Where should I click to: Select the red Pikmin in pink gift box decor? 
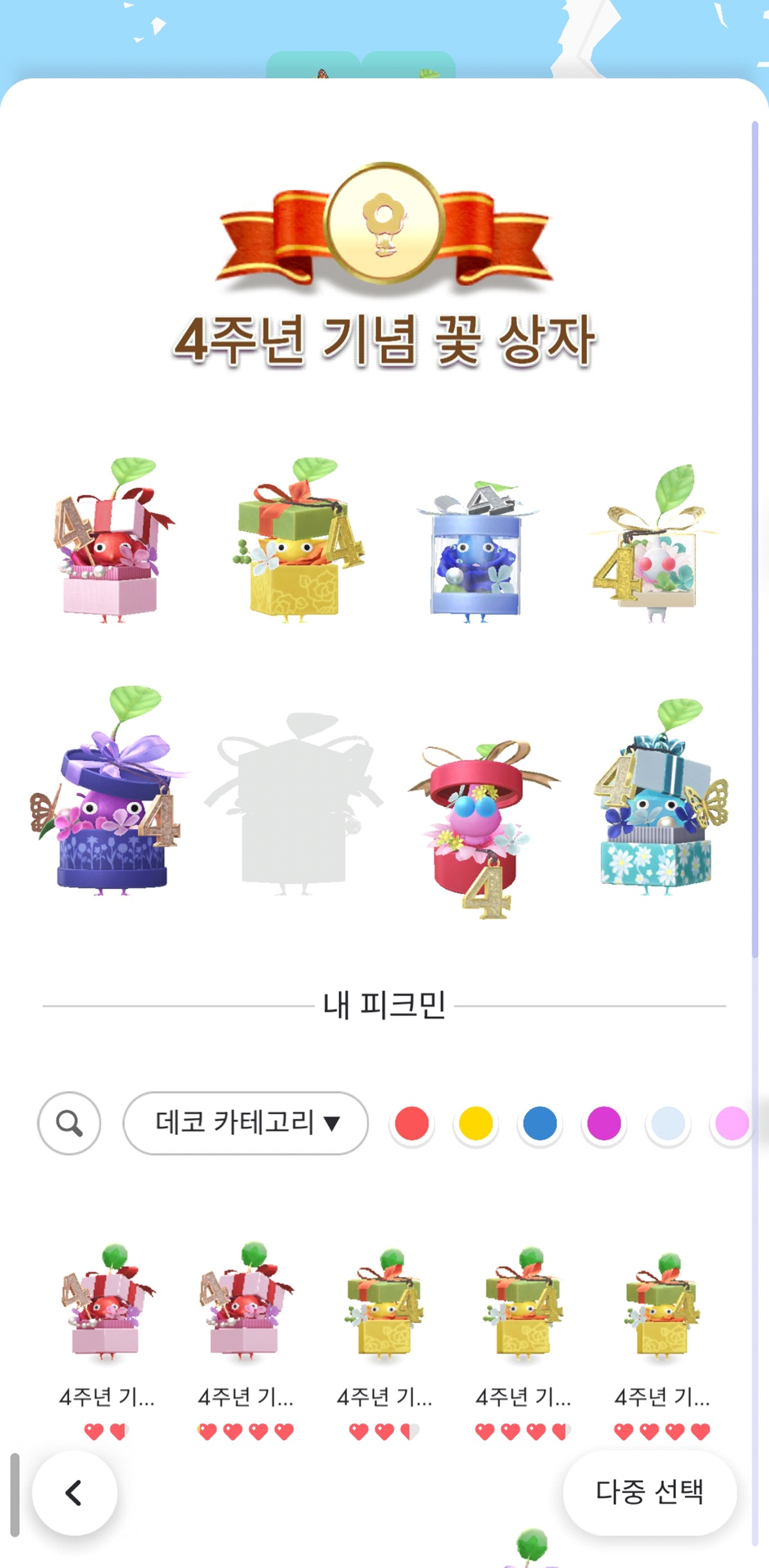tap(106, 551)
